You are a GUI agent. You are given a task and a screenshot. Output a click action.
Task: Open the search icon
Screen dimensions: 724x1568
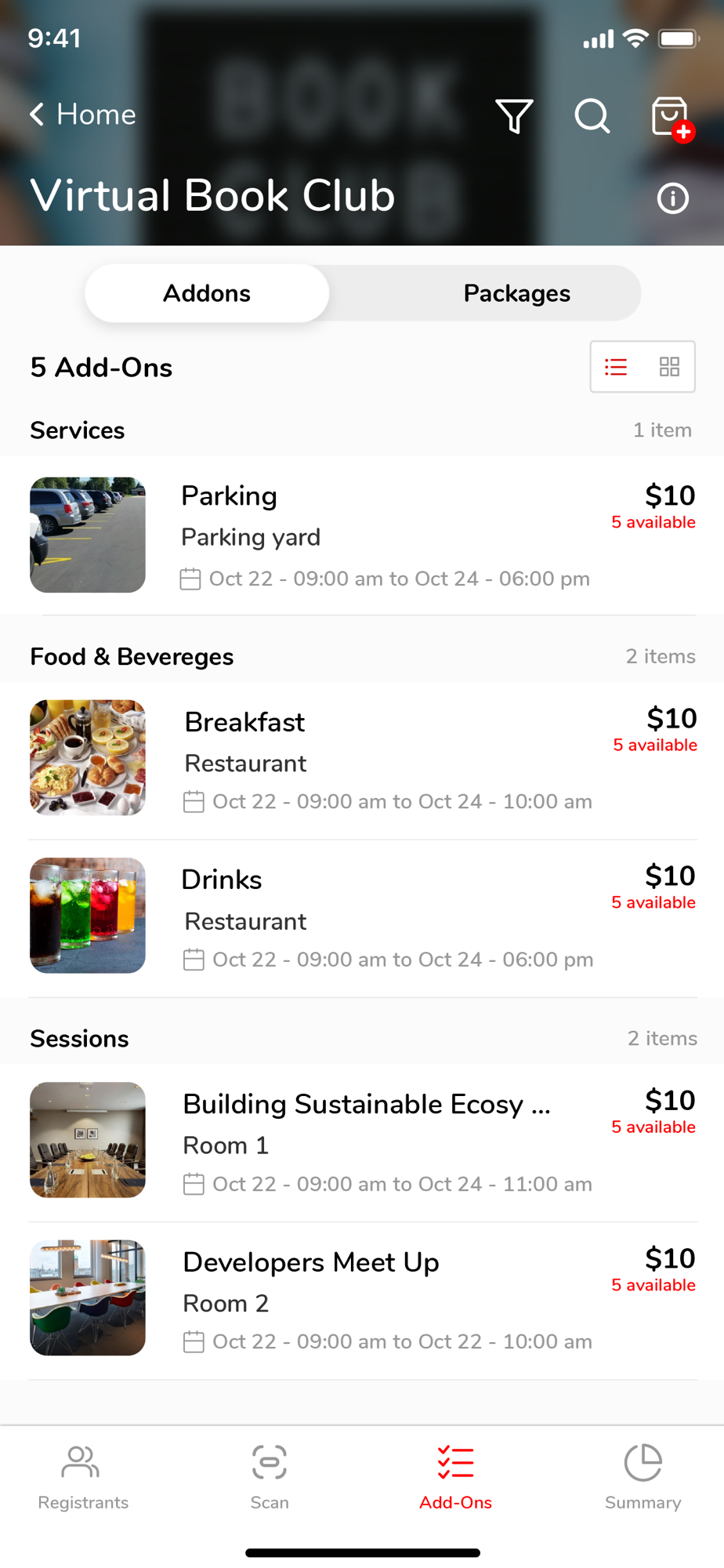[592, 116]
